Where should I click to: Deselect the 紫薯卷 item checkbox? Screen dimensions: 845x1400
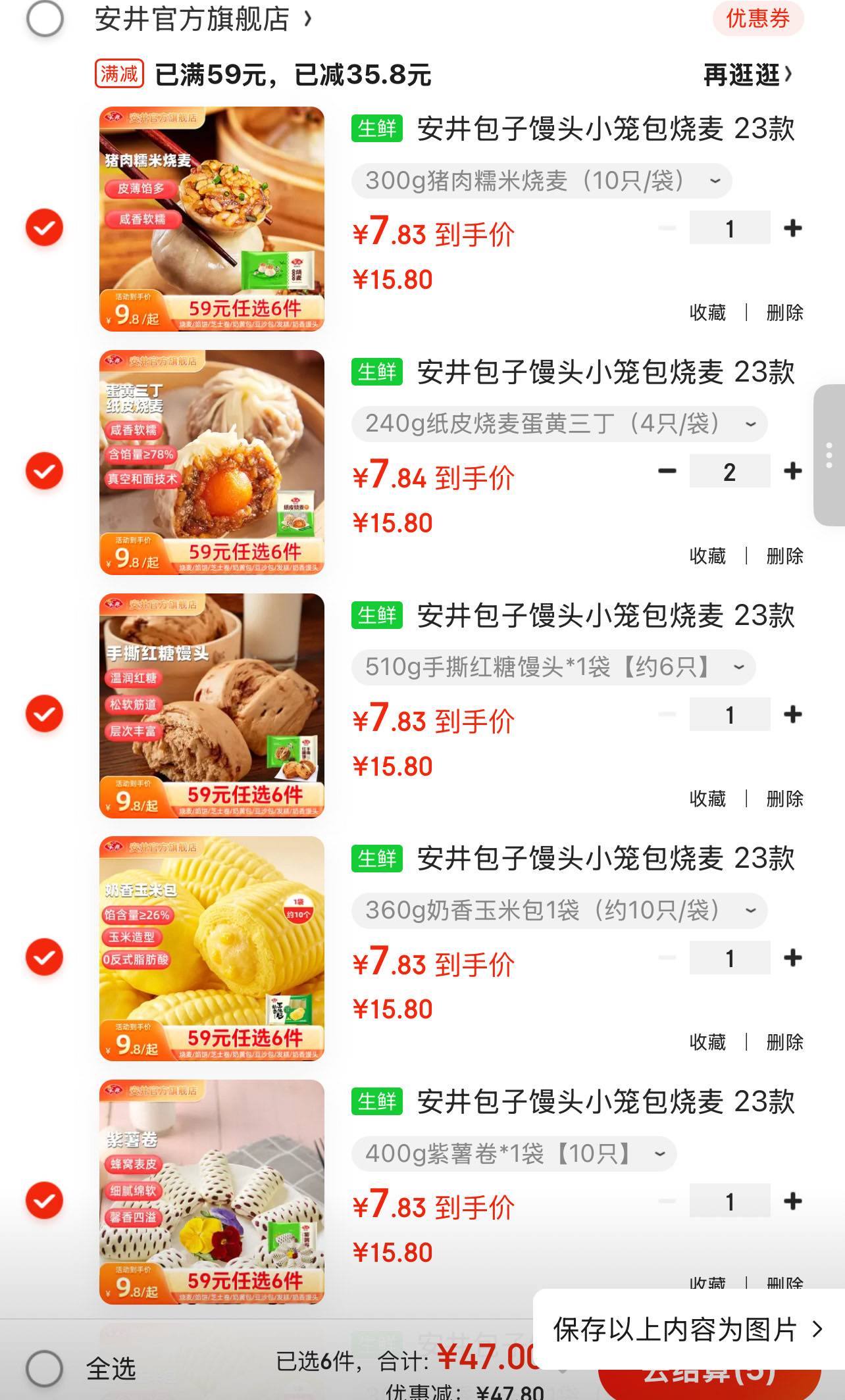[x=44, y=1201]
